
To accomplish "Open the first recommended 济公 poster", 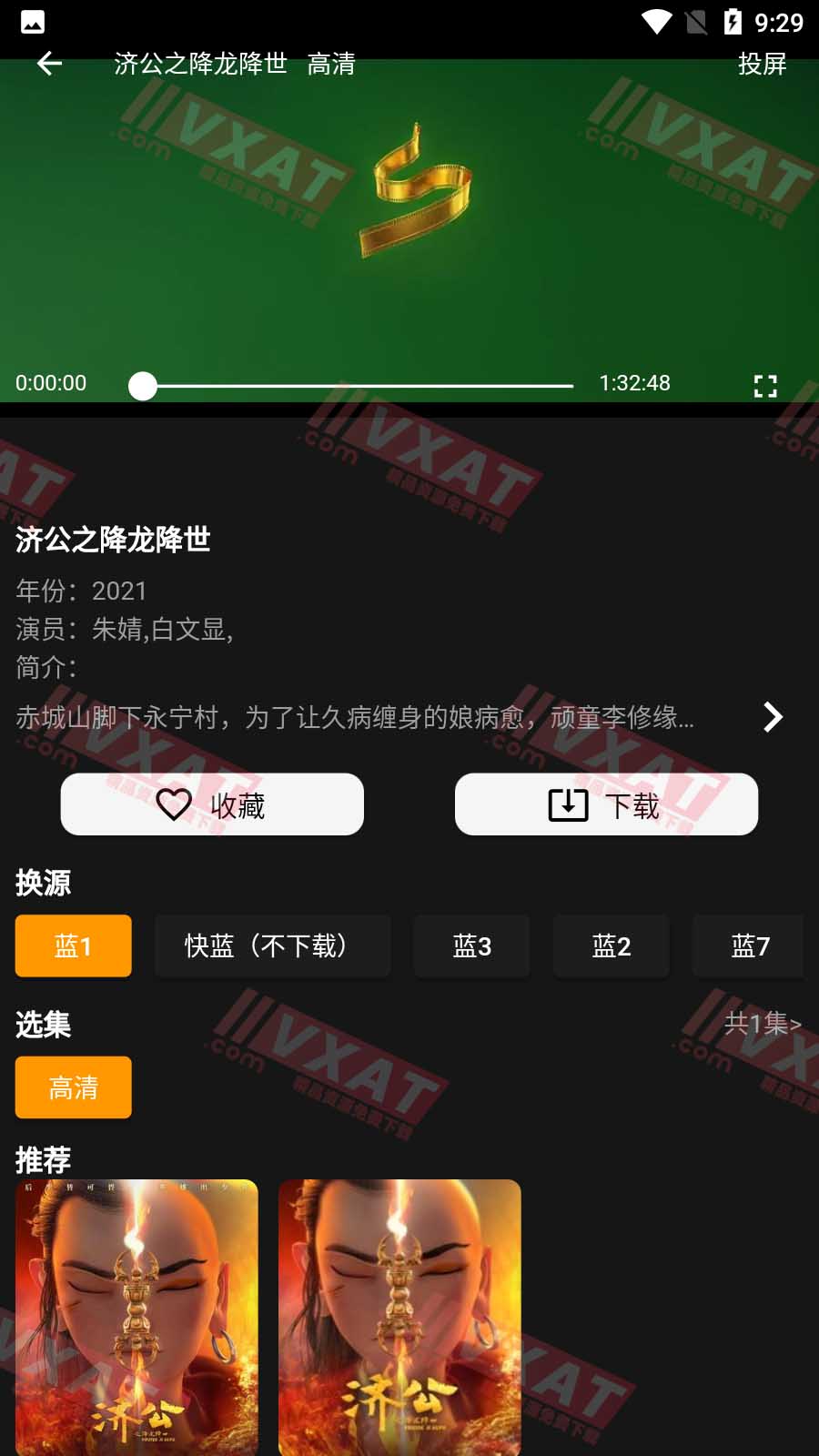I will 136,1317.
